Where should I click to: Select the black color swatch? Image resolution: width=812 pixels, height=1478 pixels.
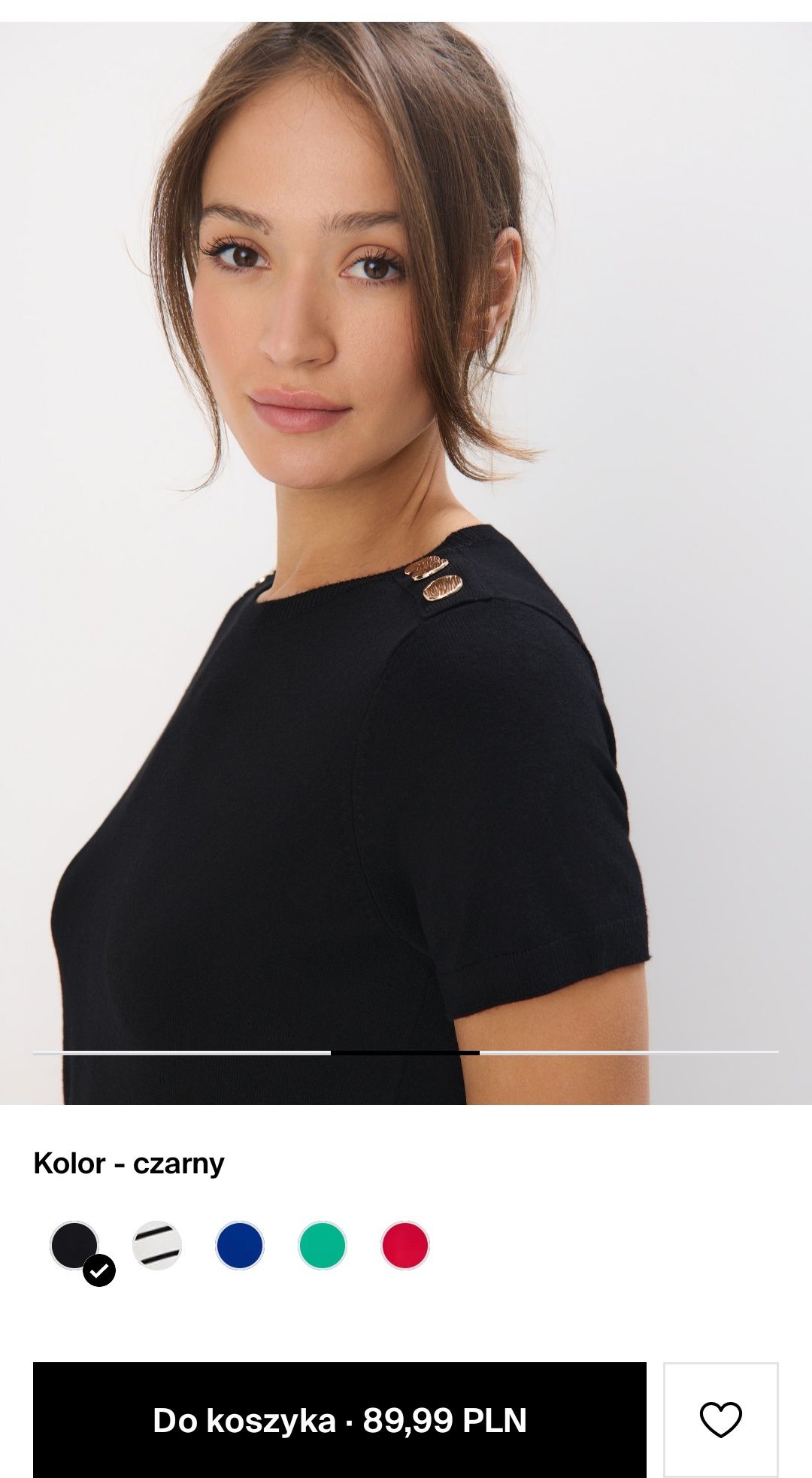tap(74, 1246)
